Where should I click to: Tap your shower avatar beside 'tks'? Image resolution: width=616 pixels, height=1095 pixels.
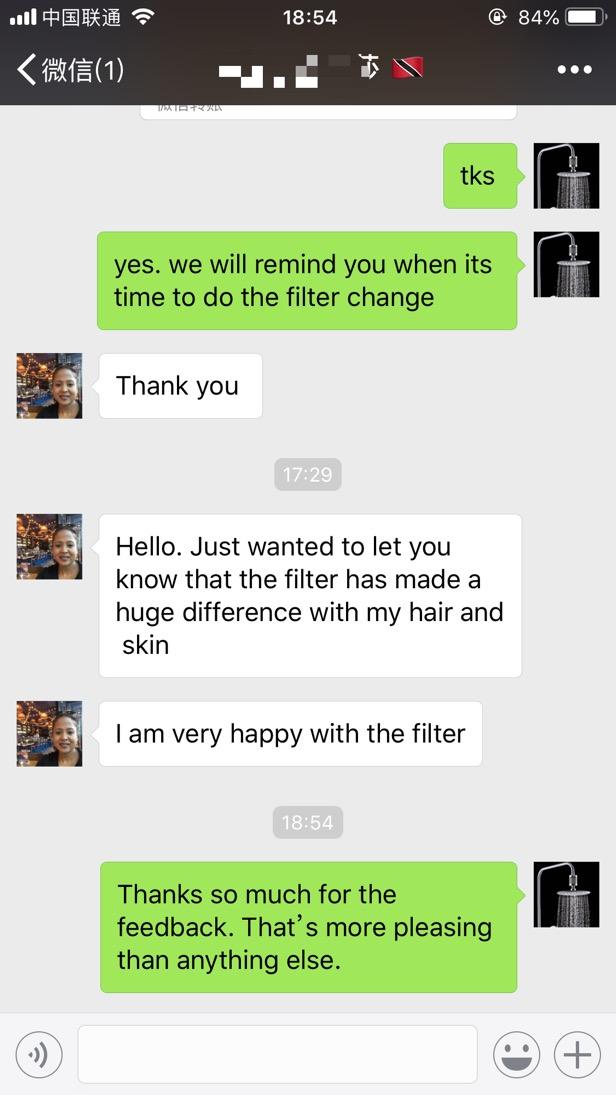(x=566, y=176)
